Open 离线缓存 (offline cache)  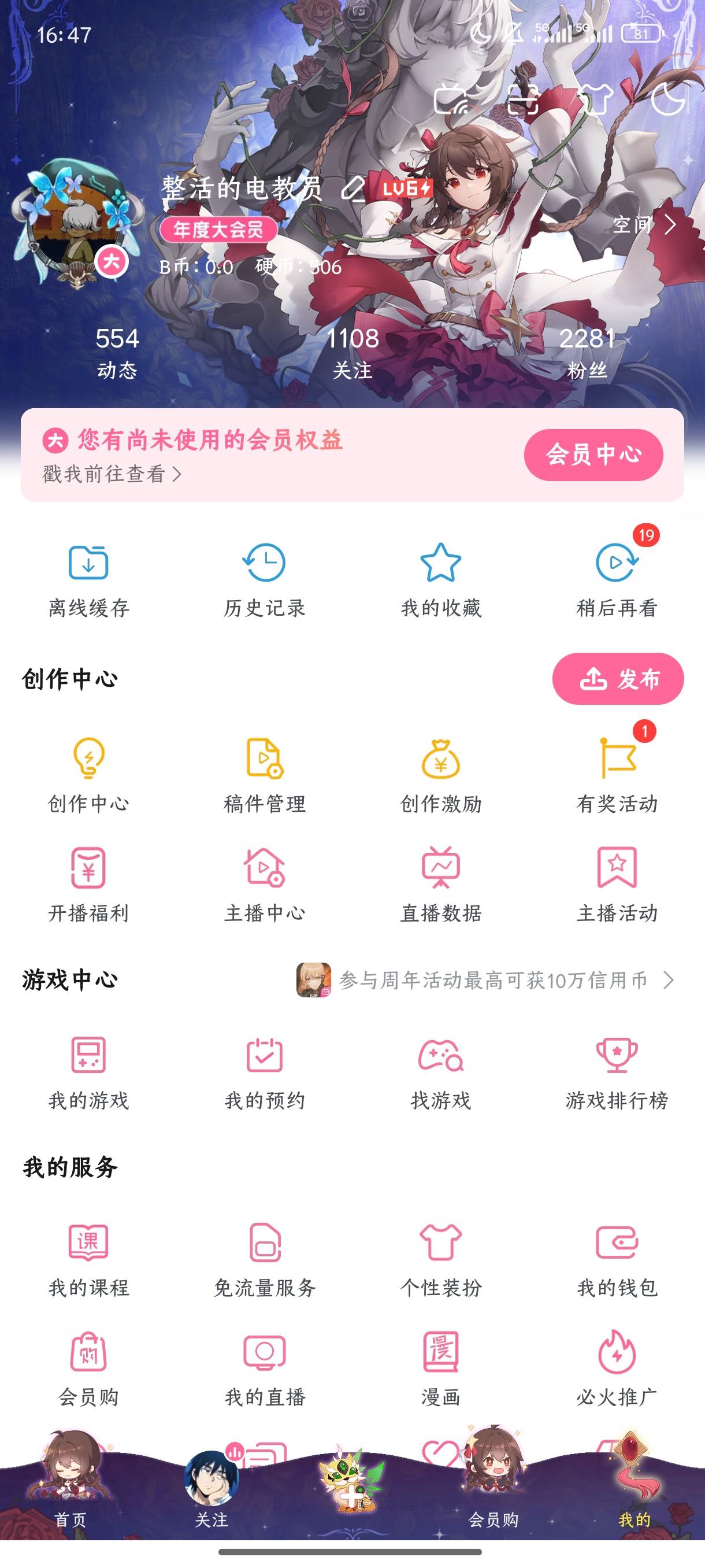(89, 578)
